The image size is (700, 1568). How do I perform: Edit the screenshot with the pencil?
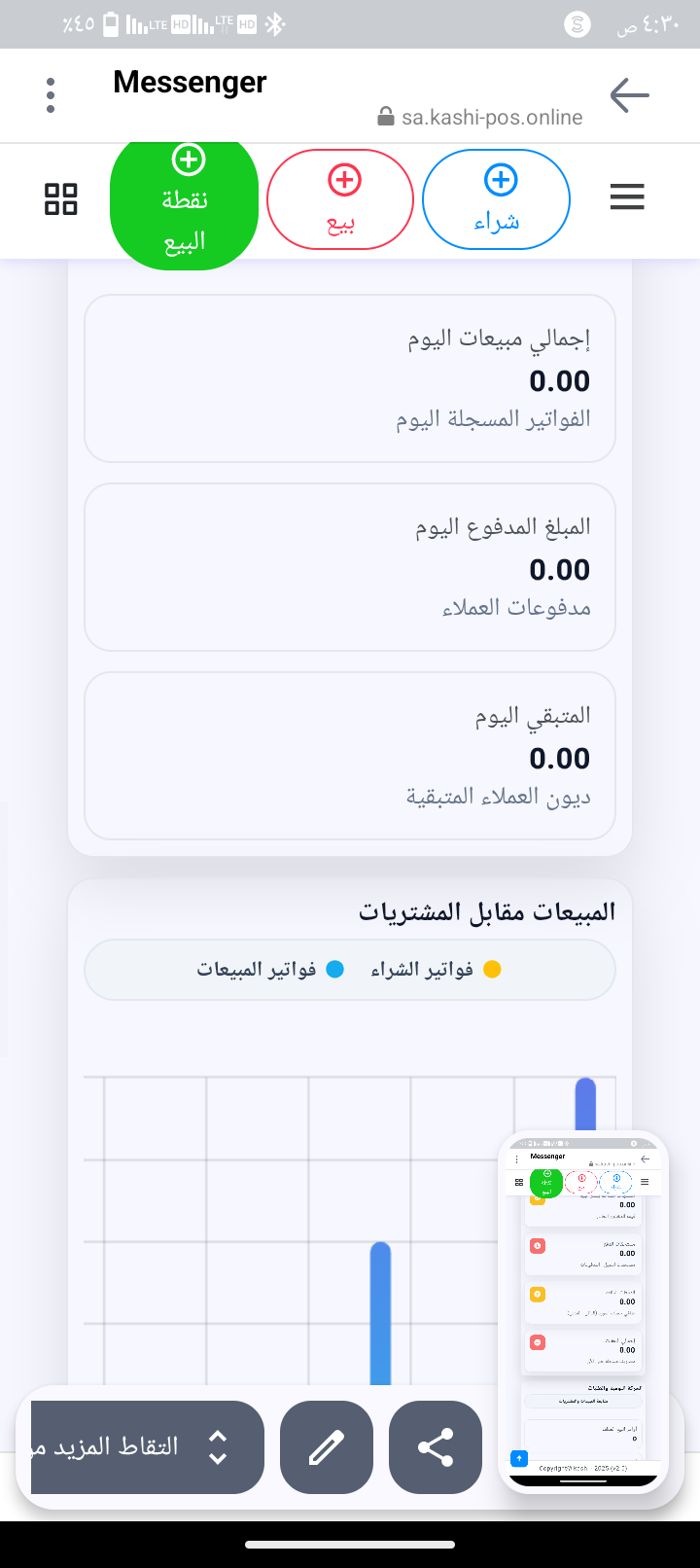tap(327, 1447)
